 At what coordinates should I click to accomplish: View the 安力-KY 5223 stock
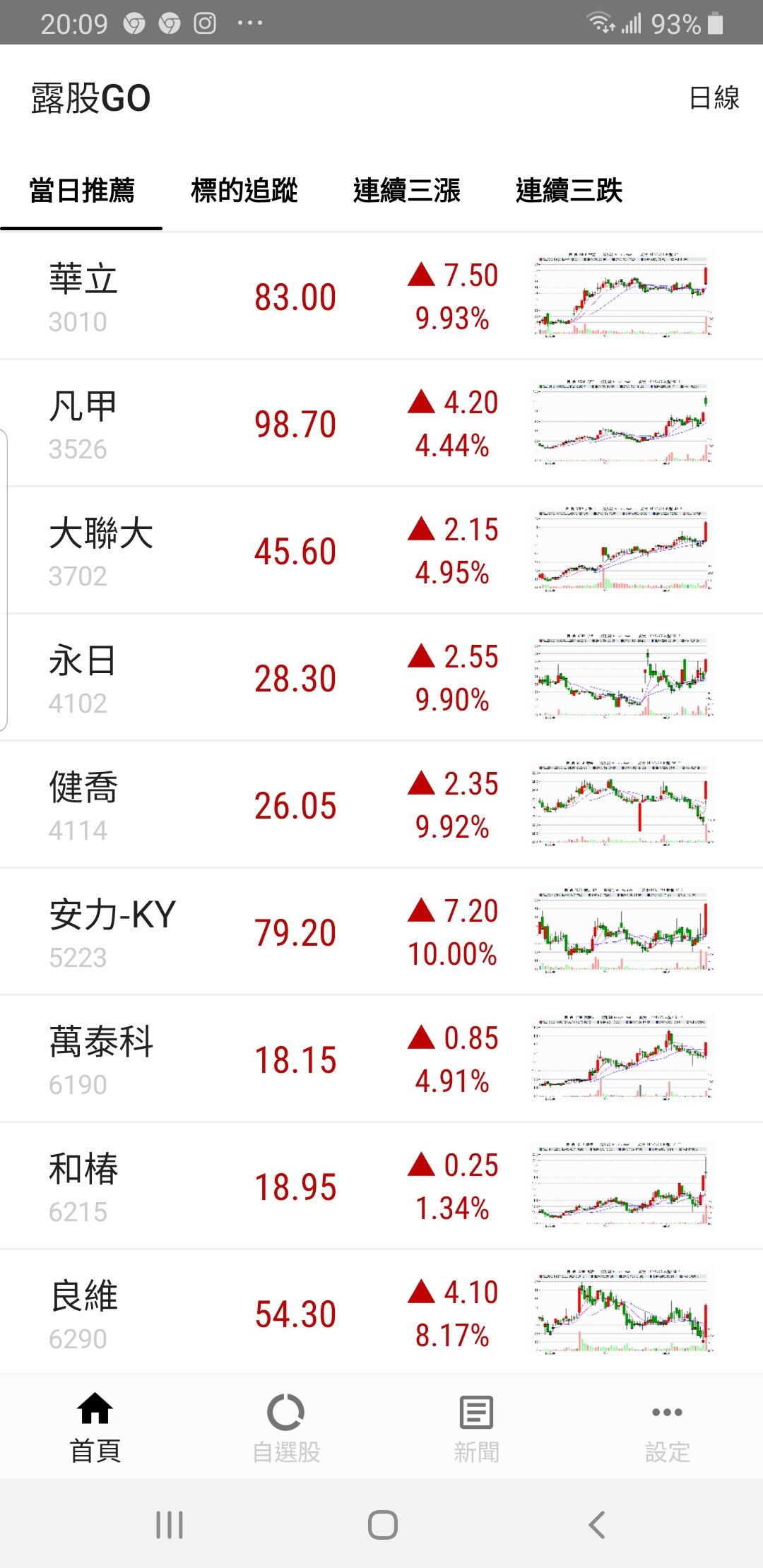click(283, 932)
